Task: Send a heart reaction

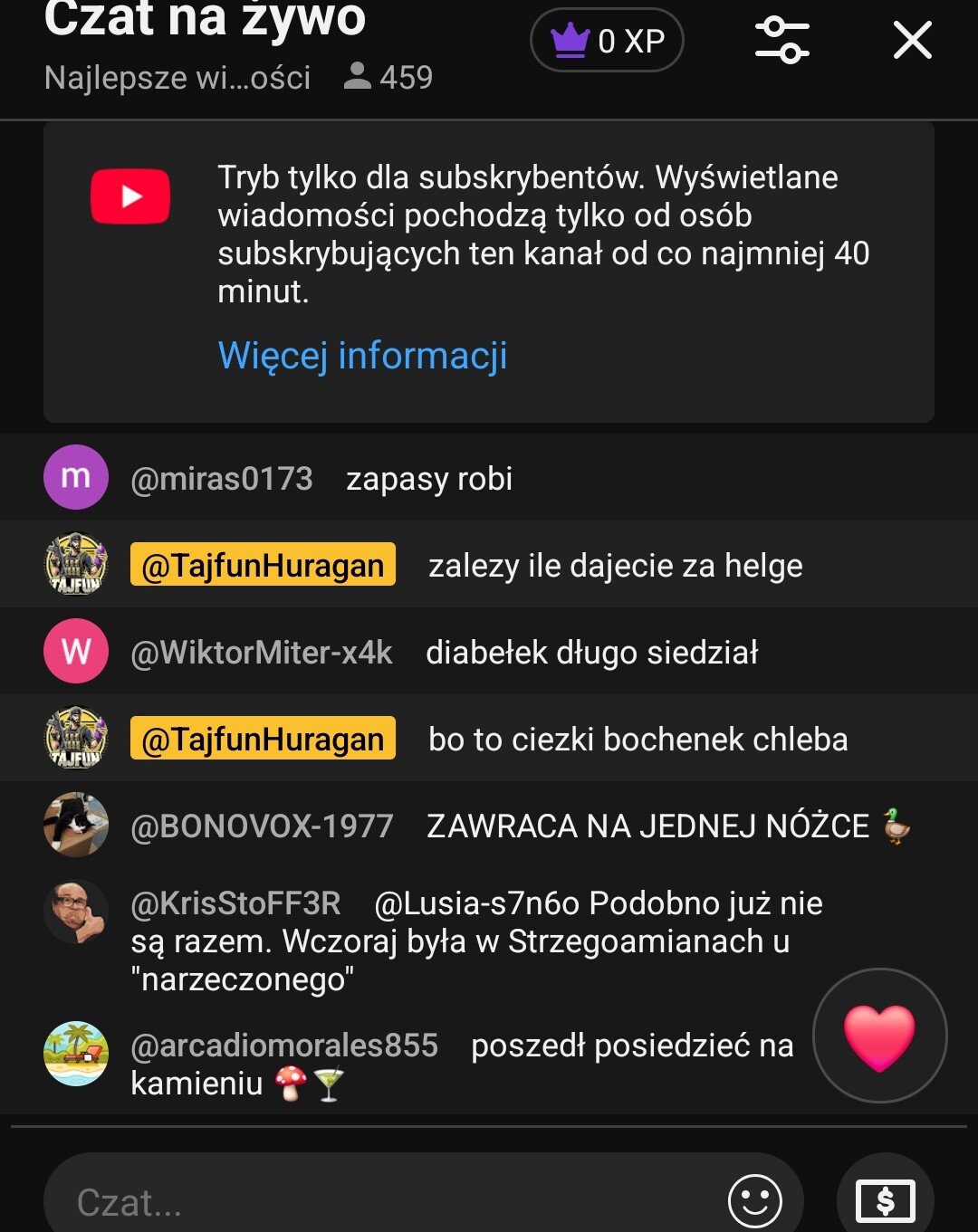Action: click(879, 1036)
